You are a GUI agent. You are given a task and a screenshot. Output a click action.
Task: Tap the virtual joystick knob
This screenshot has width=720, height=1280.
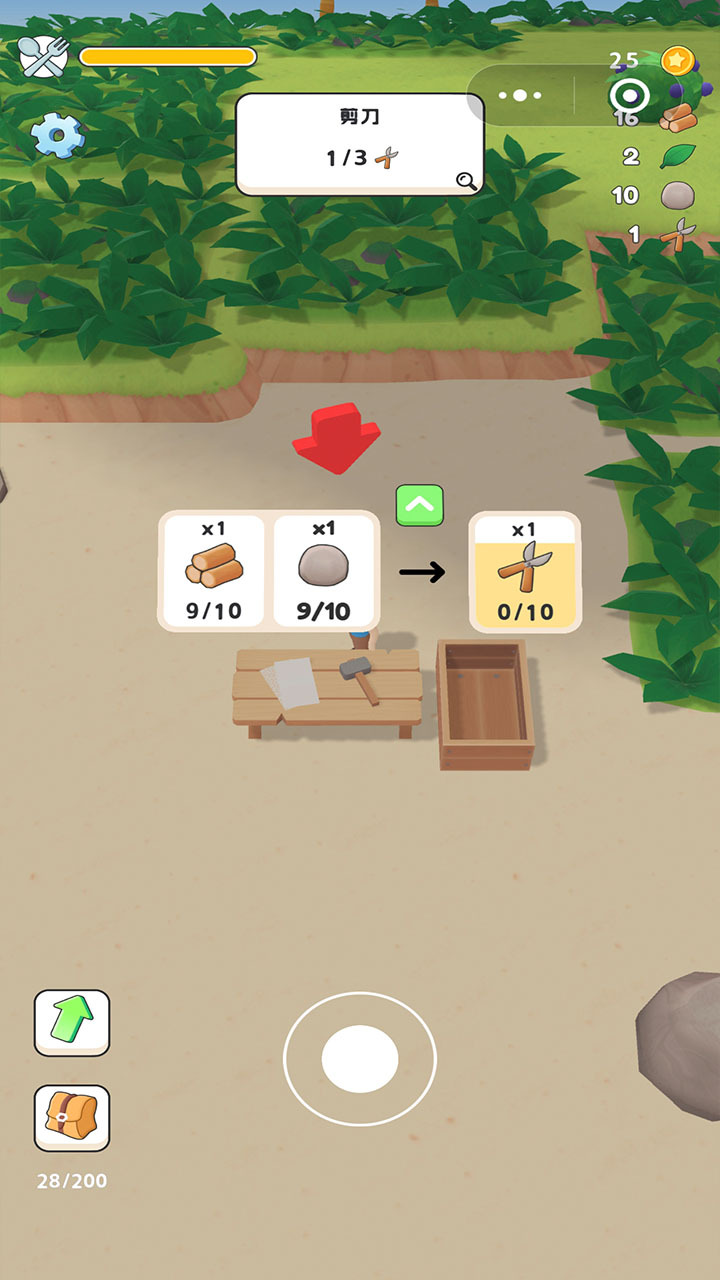[x=360, y=1058]
